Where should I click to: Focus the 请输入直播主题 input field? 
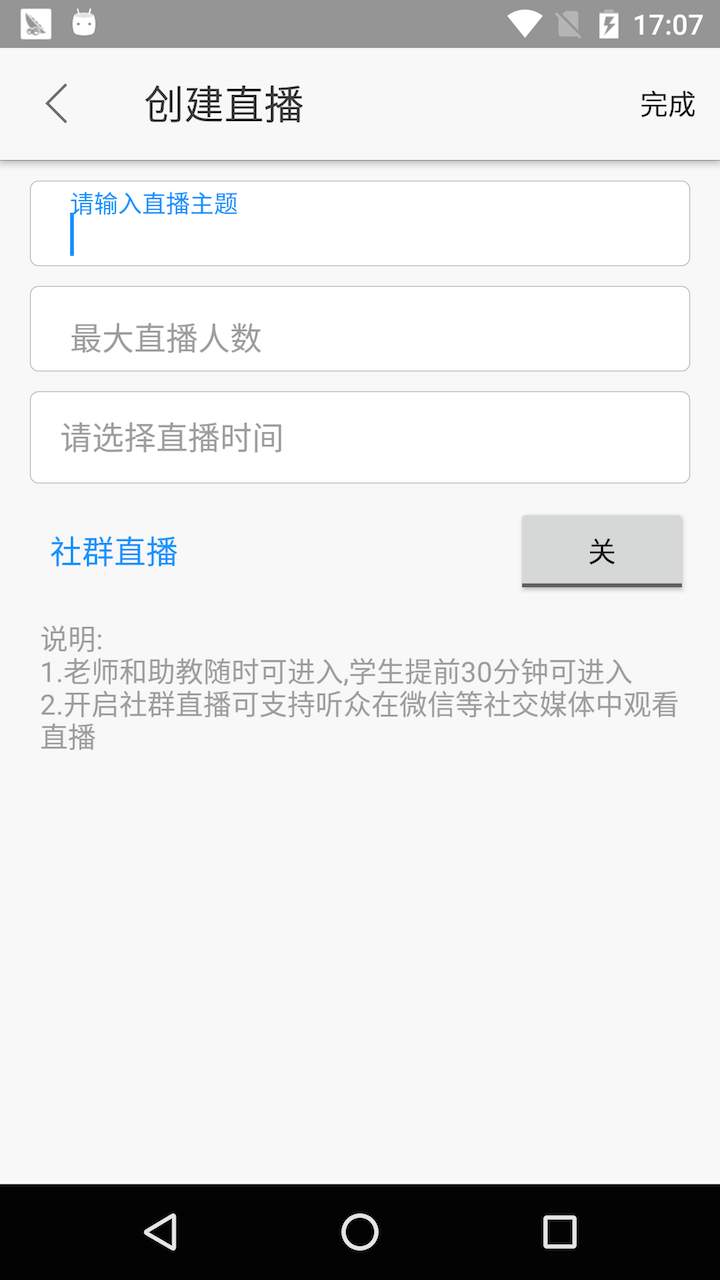pos(360,222)
